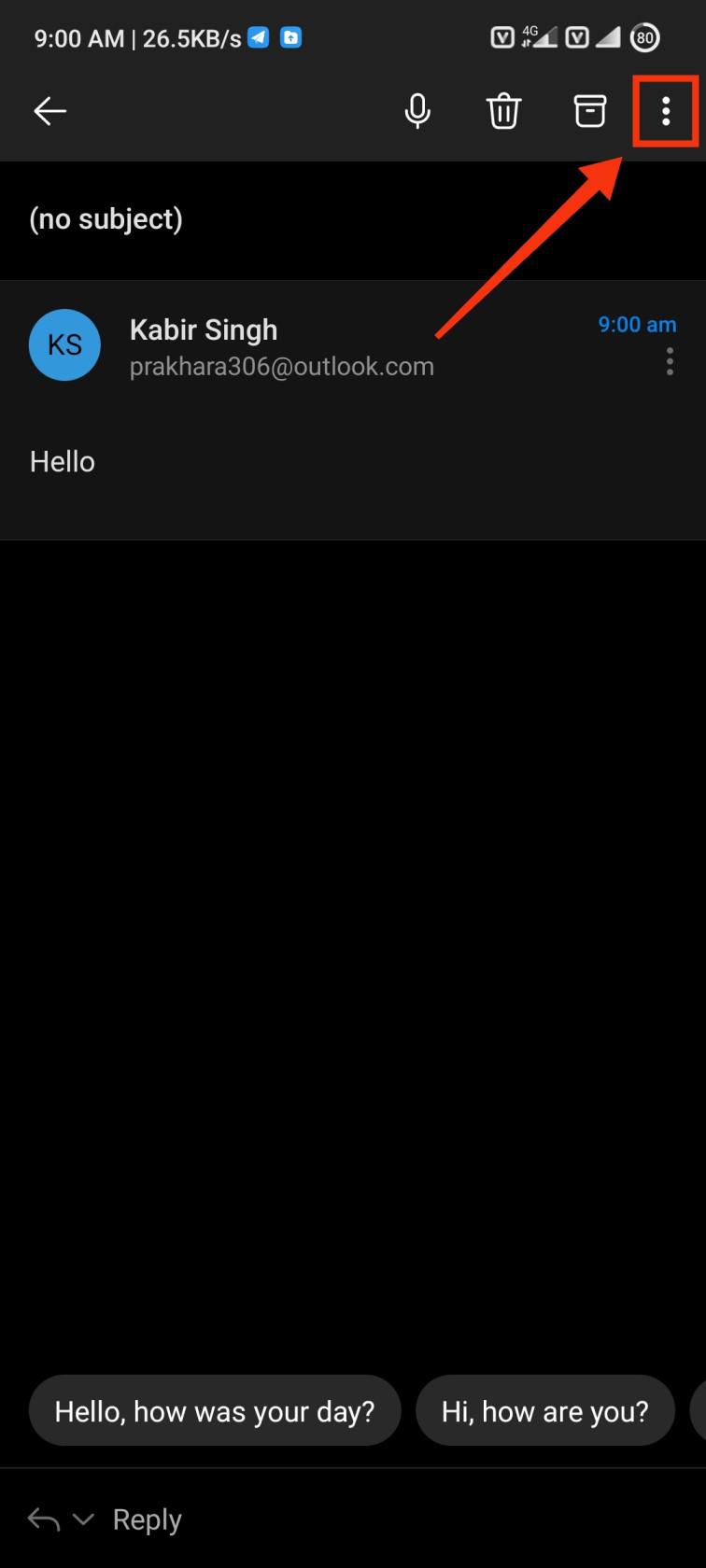
Task: Select the 'Hello, how was your day?' reply
Action: 215,1410
